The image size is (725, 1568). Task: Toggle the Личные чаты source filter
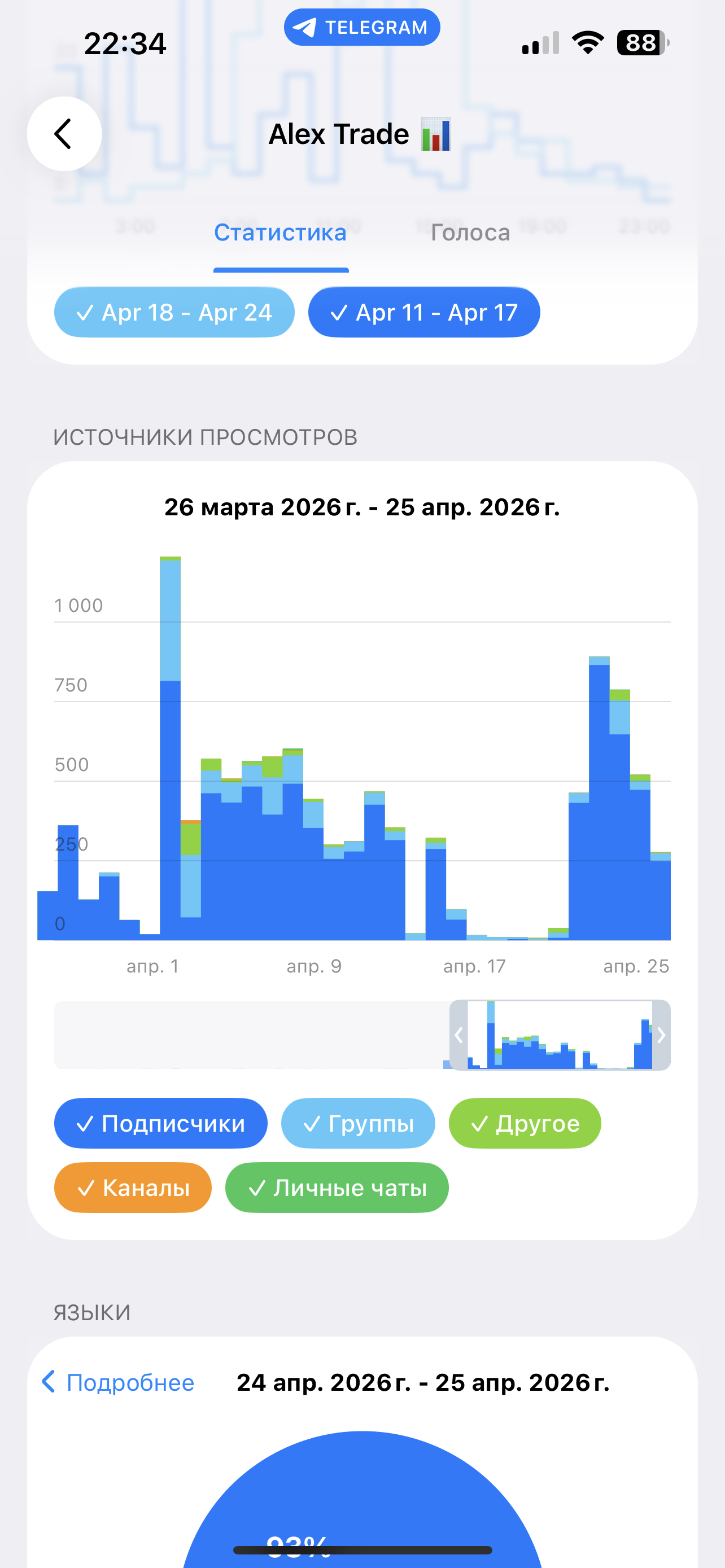click(x=337, y=1188)
